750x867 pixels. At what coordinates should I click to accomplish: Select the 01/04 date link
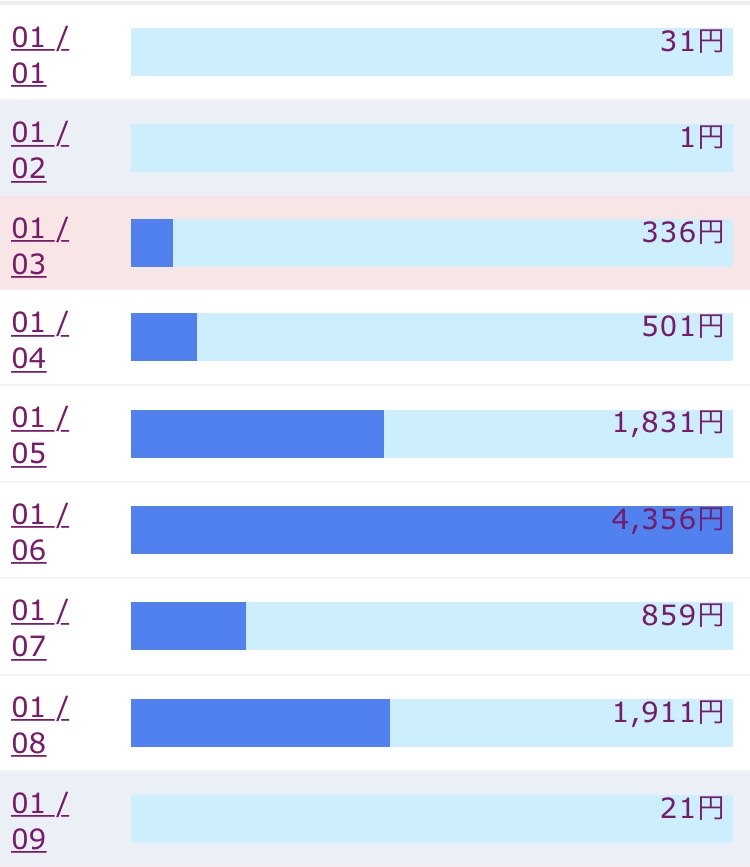click(40, 341)
